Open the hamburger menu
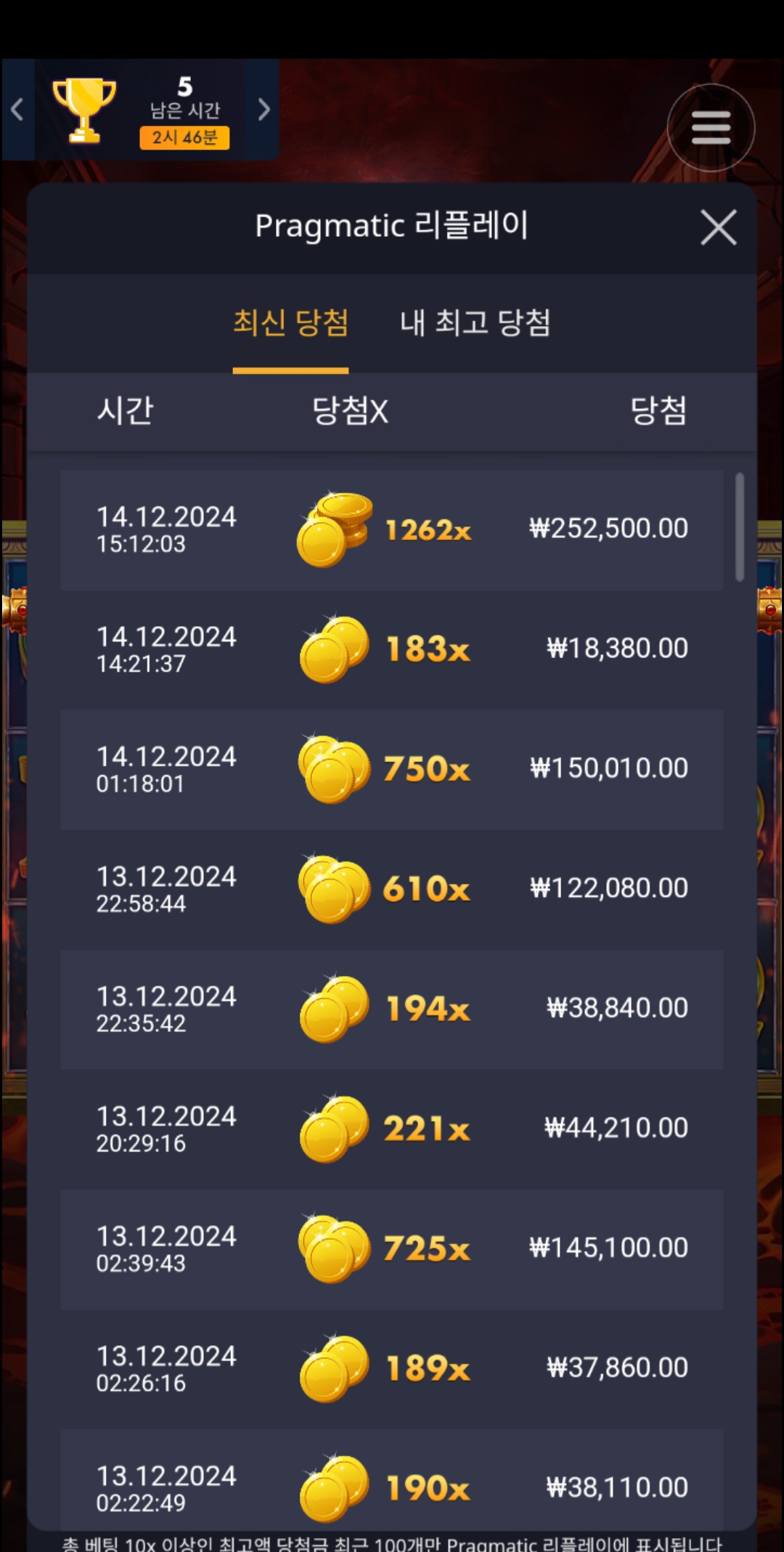Viewport: 784px width, 1552px height. pos(711,128)
